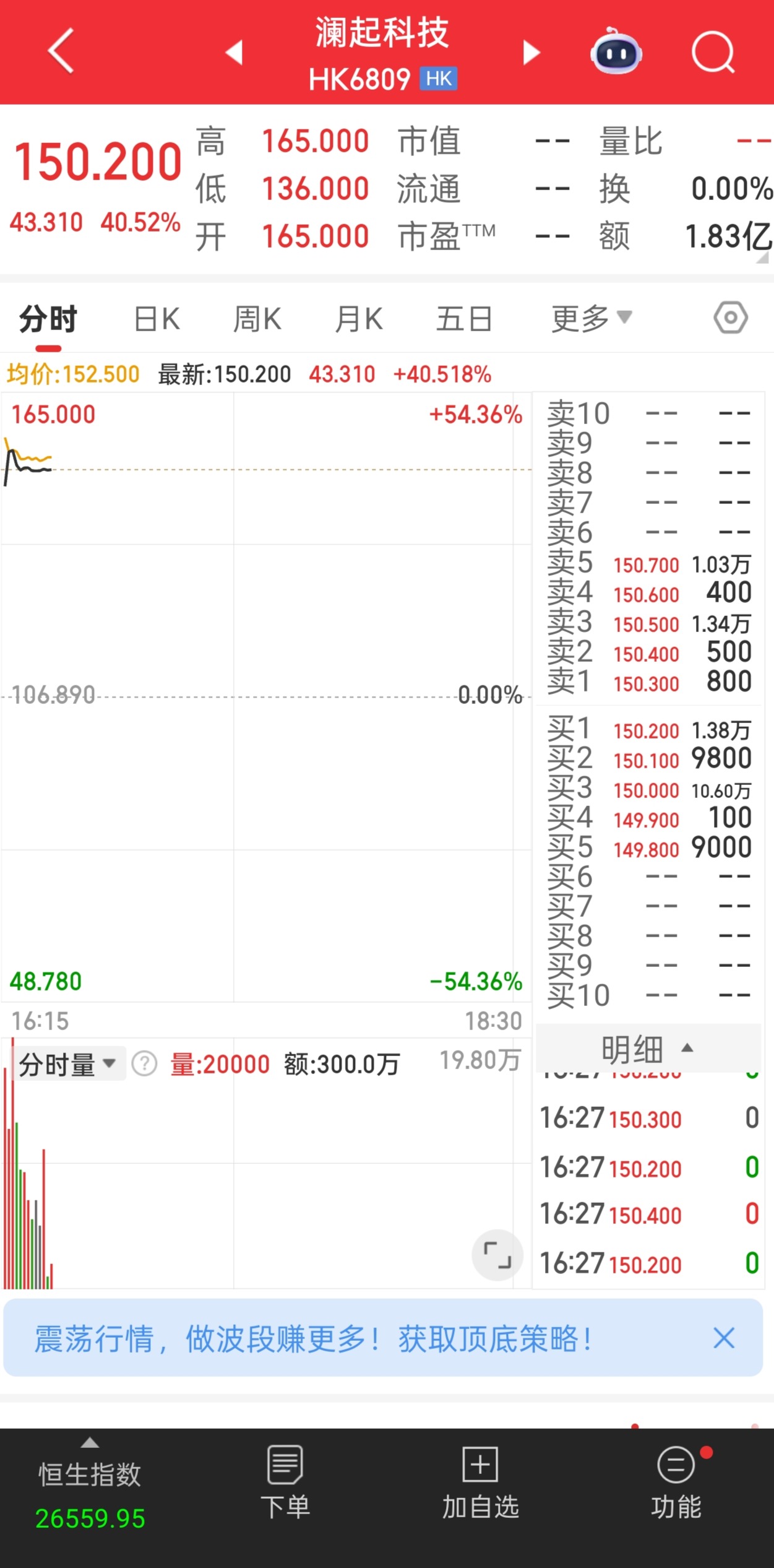Expand the chart to full screen
Viewport: 774px width, 1568px height.
pyautogui.click(x=497, y=1255)
